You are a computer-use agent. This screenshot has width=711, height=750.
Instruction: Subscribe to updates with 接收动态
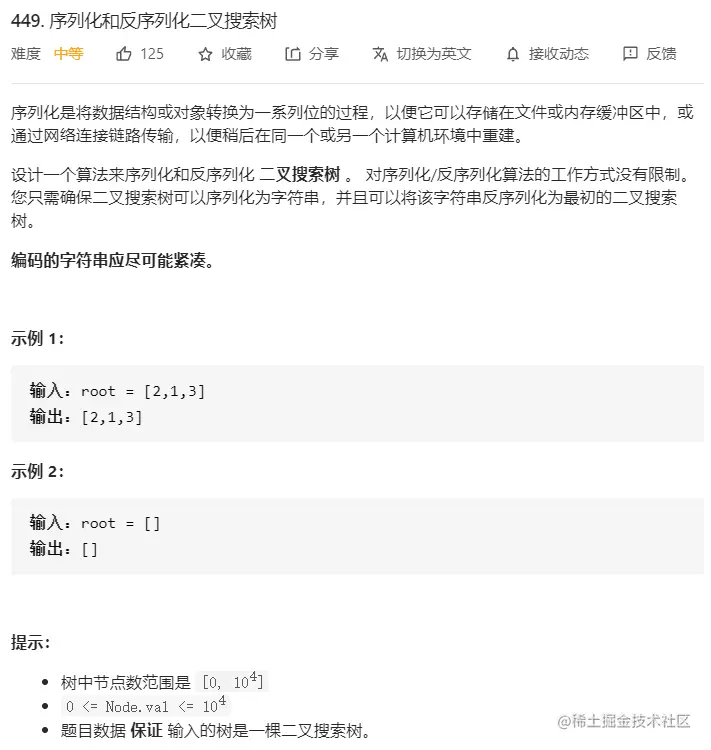click(547, 54)
